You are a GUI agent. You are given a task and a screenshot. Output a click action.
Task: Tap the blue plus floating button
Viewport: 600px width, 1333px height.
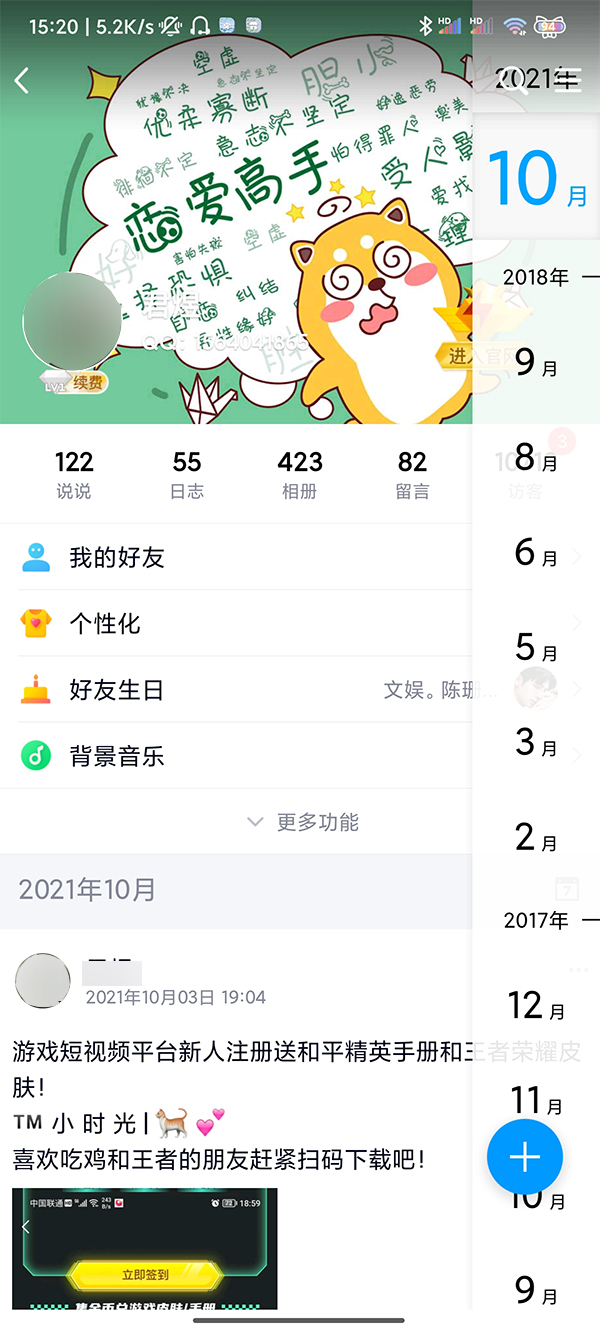click(x=525, y=1157)
